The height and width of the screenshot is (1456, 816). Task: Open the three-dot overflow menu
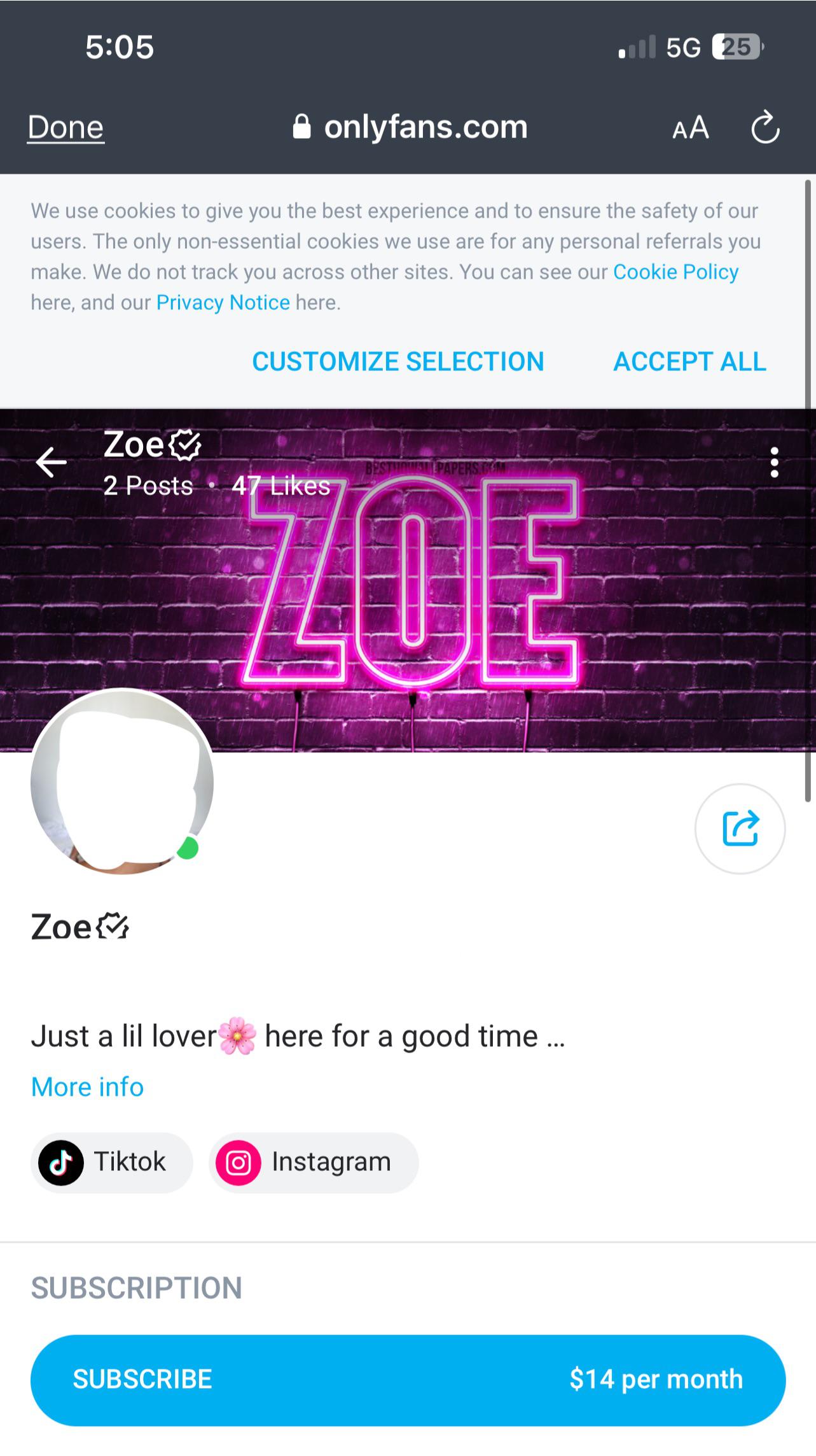coord(774,462)
